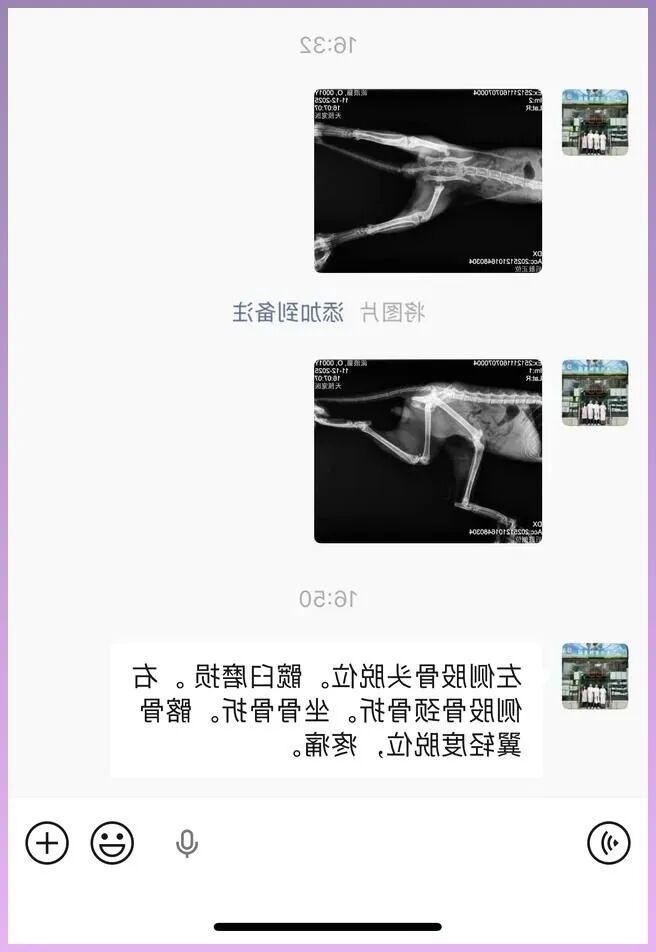Tap the microphone for voice dictation
This screenshot has width=656, height=952.
[x=186, y=844]
